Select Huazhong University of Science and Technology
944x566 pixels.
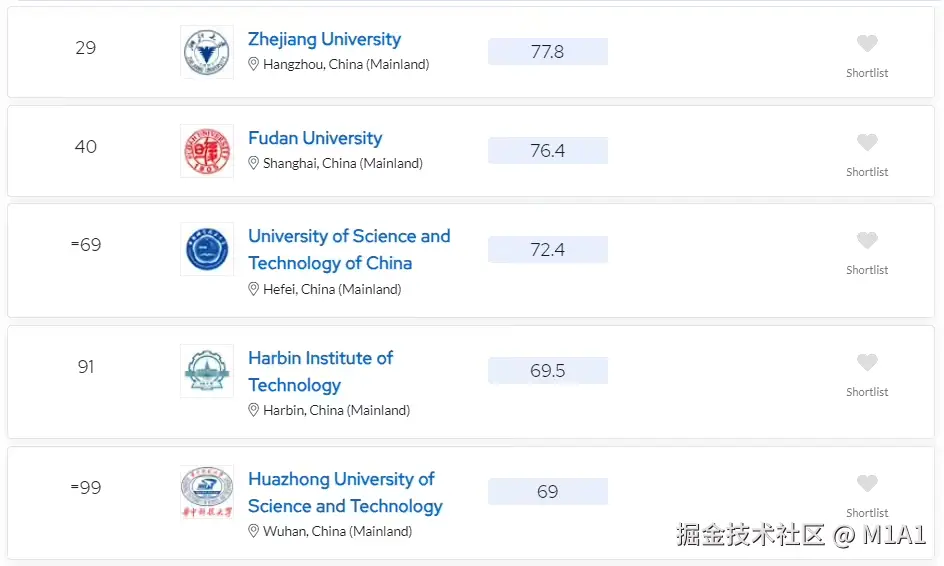click(x=344, y=492)
